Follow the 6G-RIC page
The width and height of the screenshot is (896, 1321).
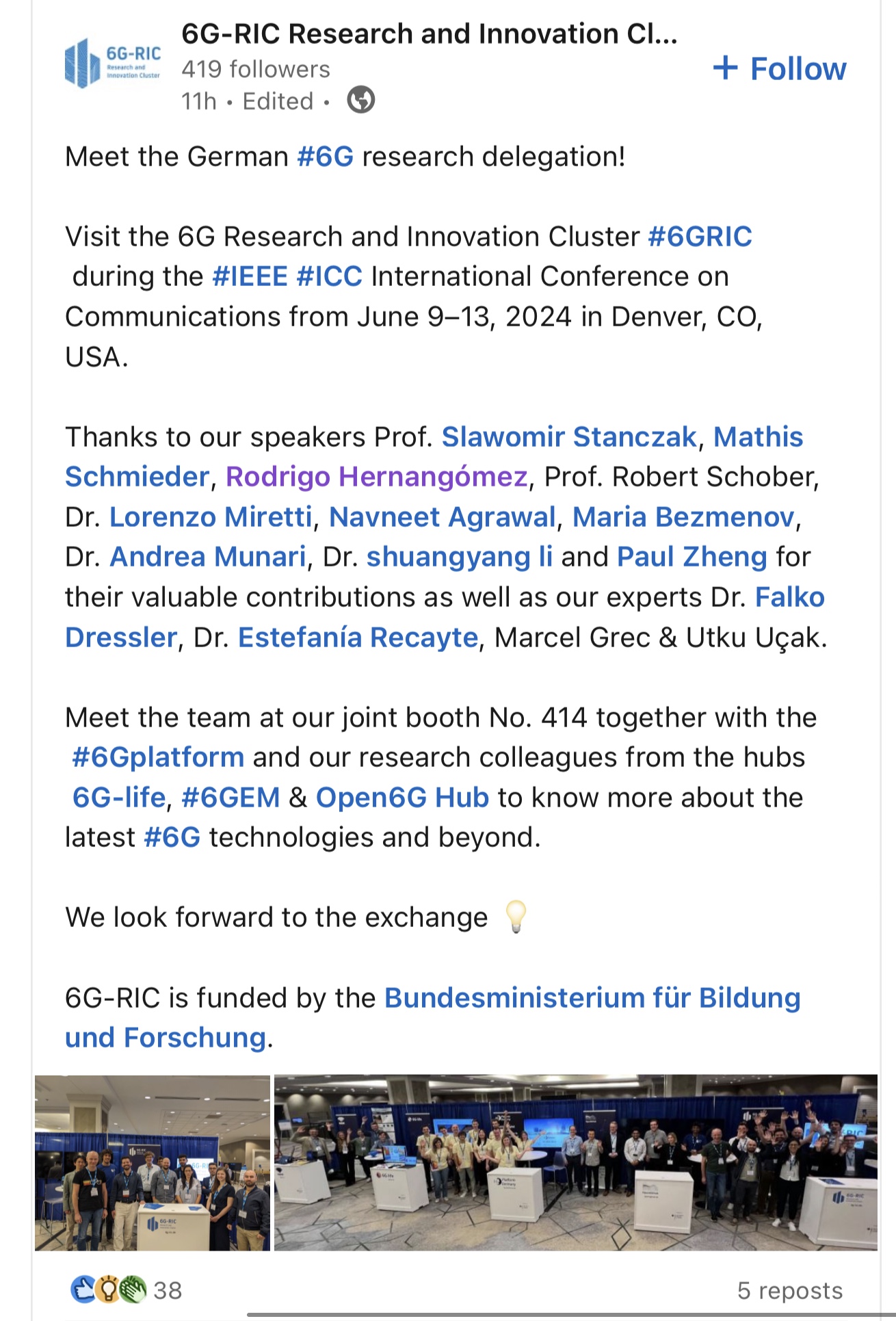780,69
